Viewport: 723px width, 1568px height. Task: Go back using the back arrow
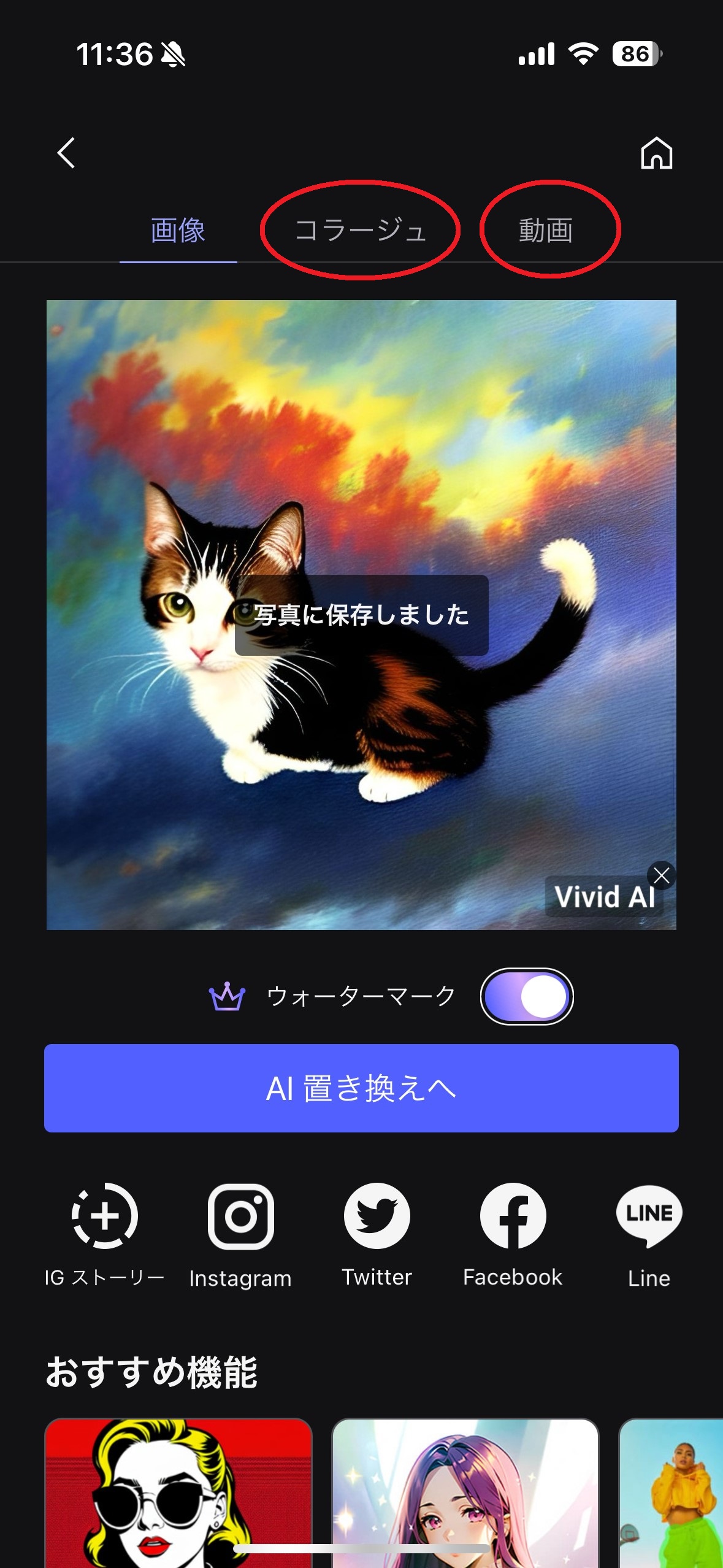pos(66,152)
